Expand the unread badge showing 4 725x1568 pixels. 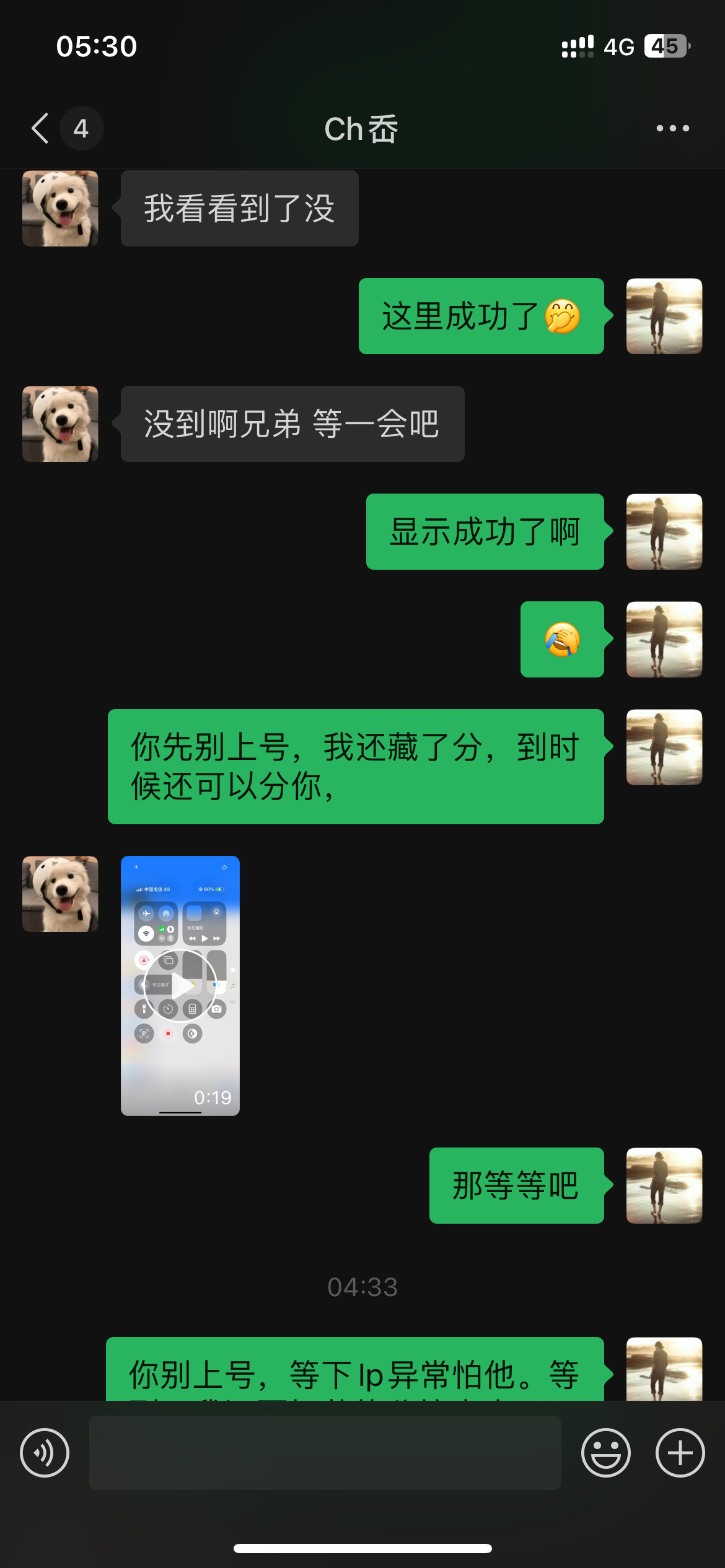pyautogui.click(x=81, y=128)
